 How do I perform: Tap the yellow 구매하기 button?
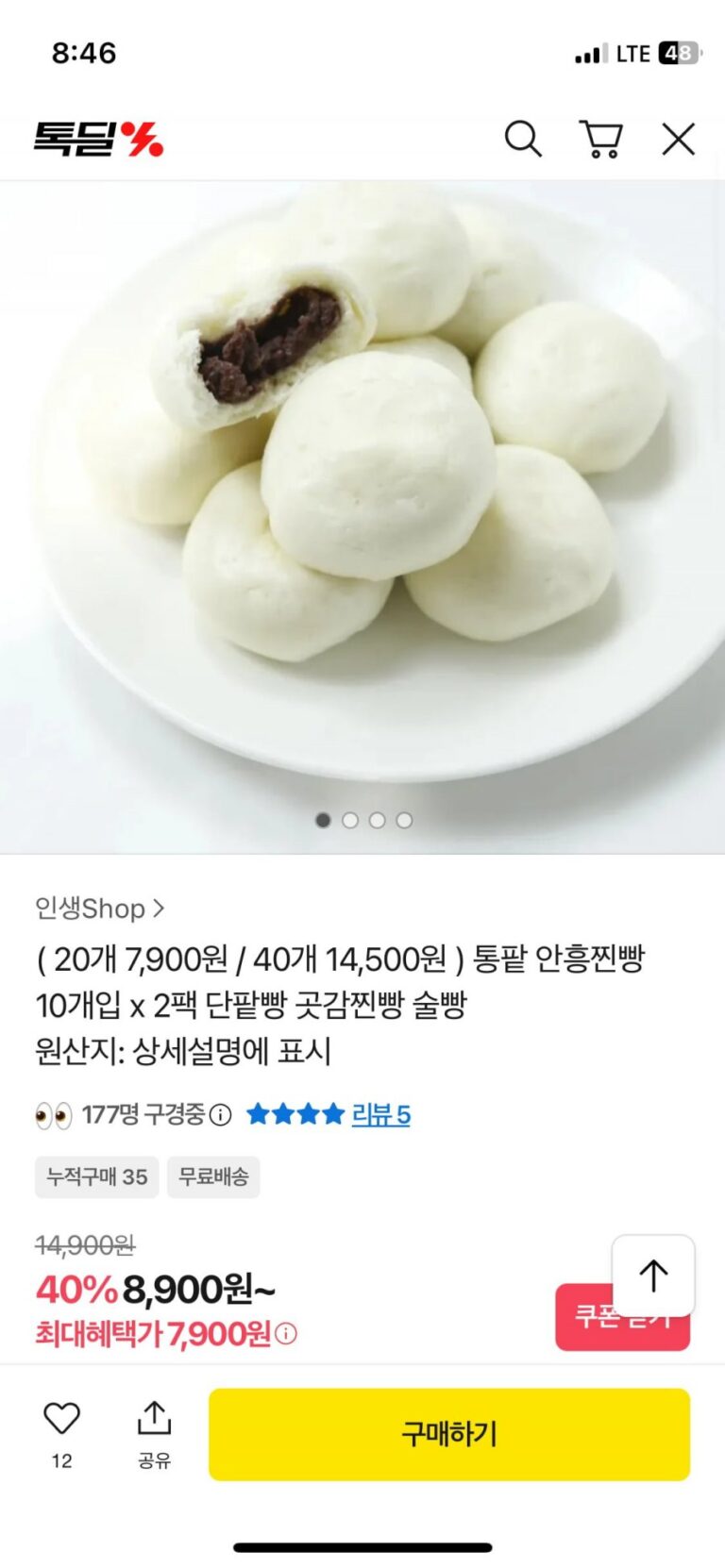(x=448, y=1434)
